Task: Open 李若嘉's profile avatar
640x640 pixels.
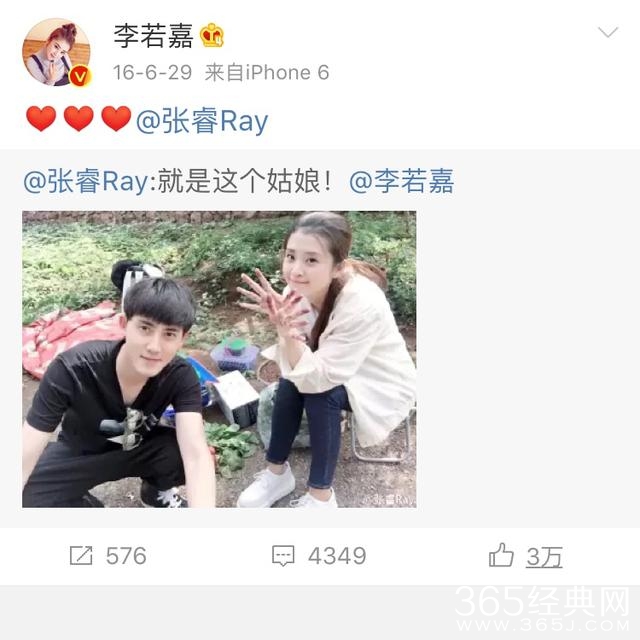Action: pyautogui.click(x=57, y=52)
